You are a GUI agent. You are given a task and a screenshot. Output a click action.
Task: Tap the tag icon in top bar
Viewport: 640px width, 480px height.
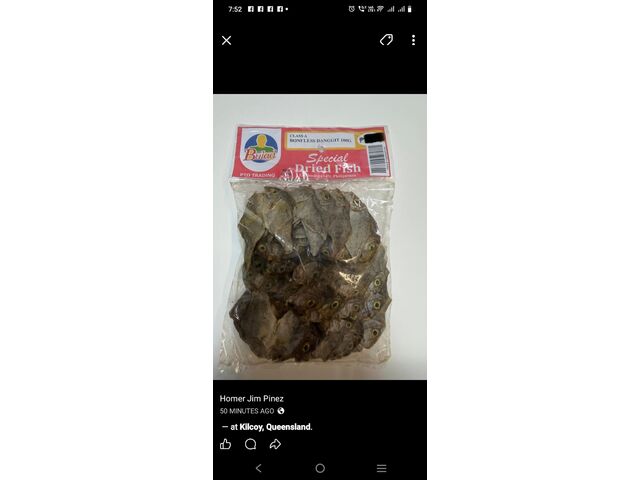(386, 40)
